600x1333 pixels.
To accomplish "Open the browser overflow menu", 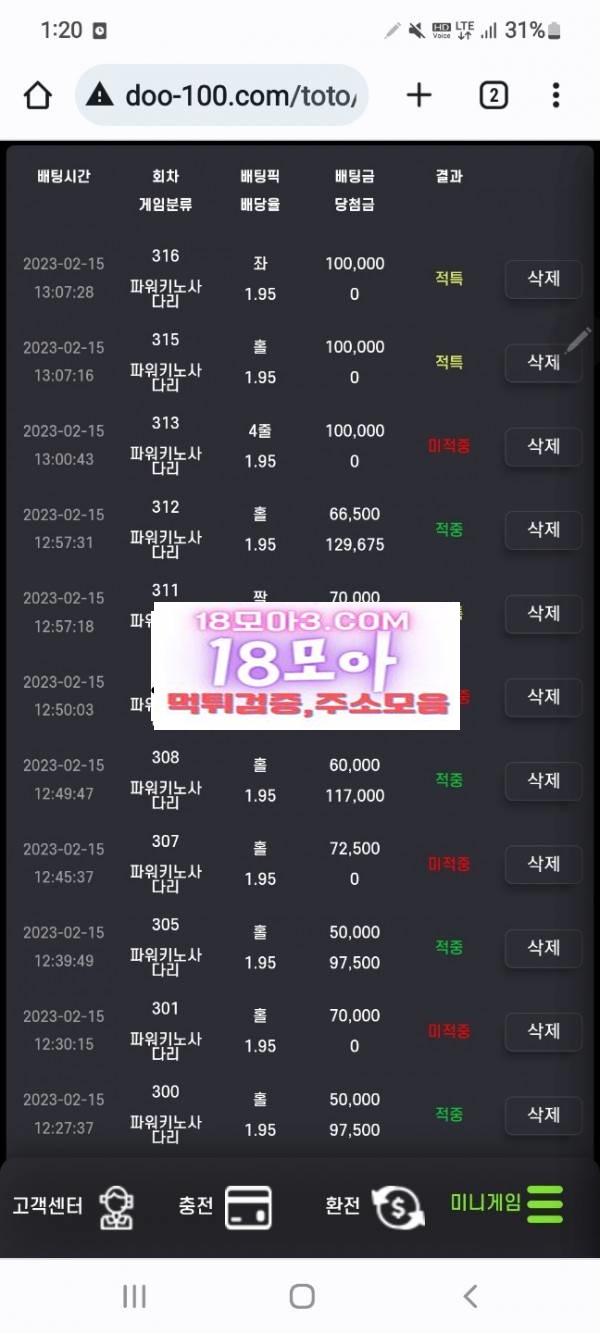I will [556, 96].
